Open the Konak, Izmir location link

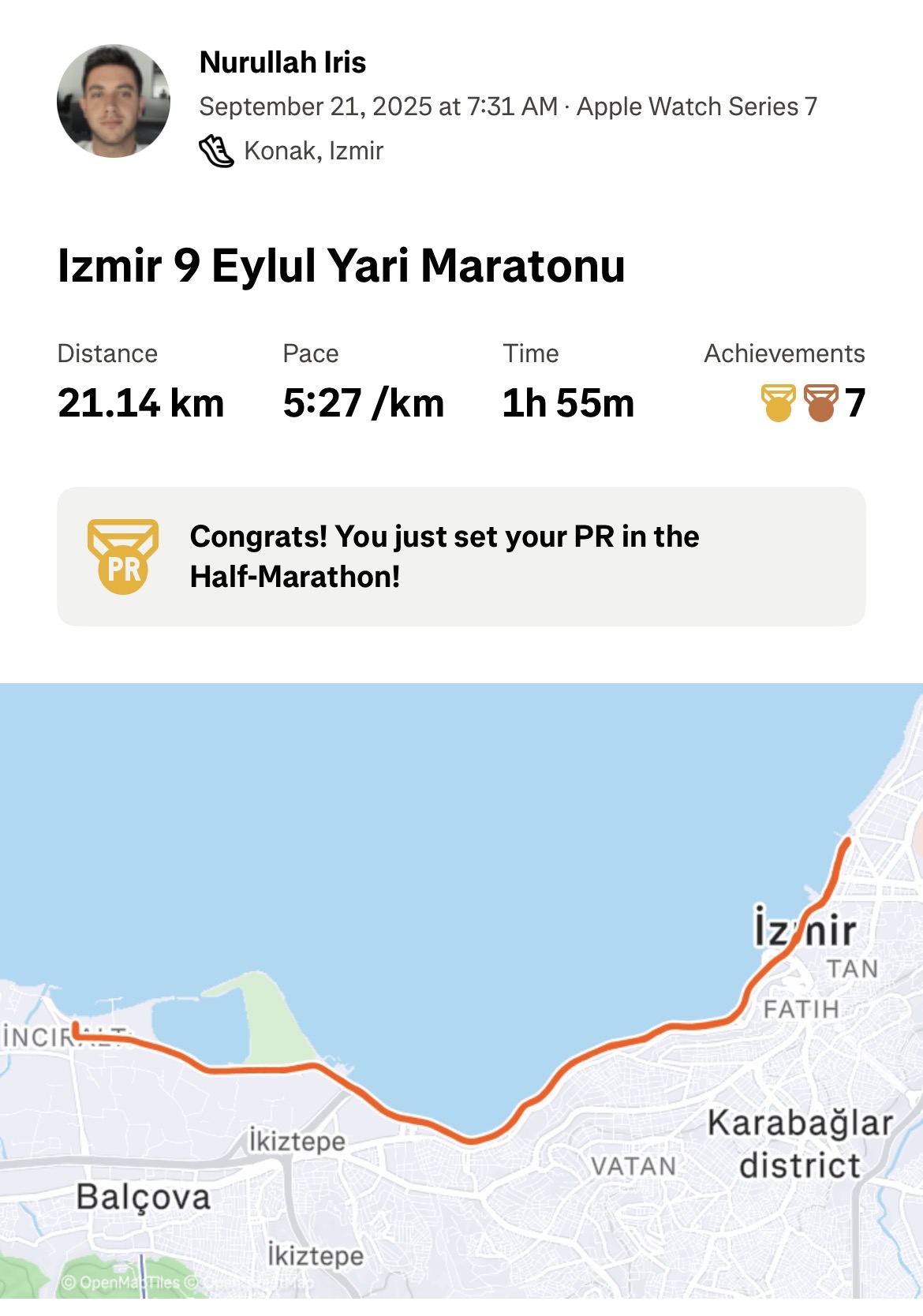point(314,151)
